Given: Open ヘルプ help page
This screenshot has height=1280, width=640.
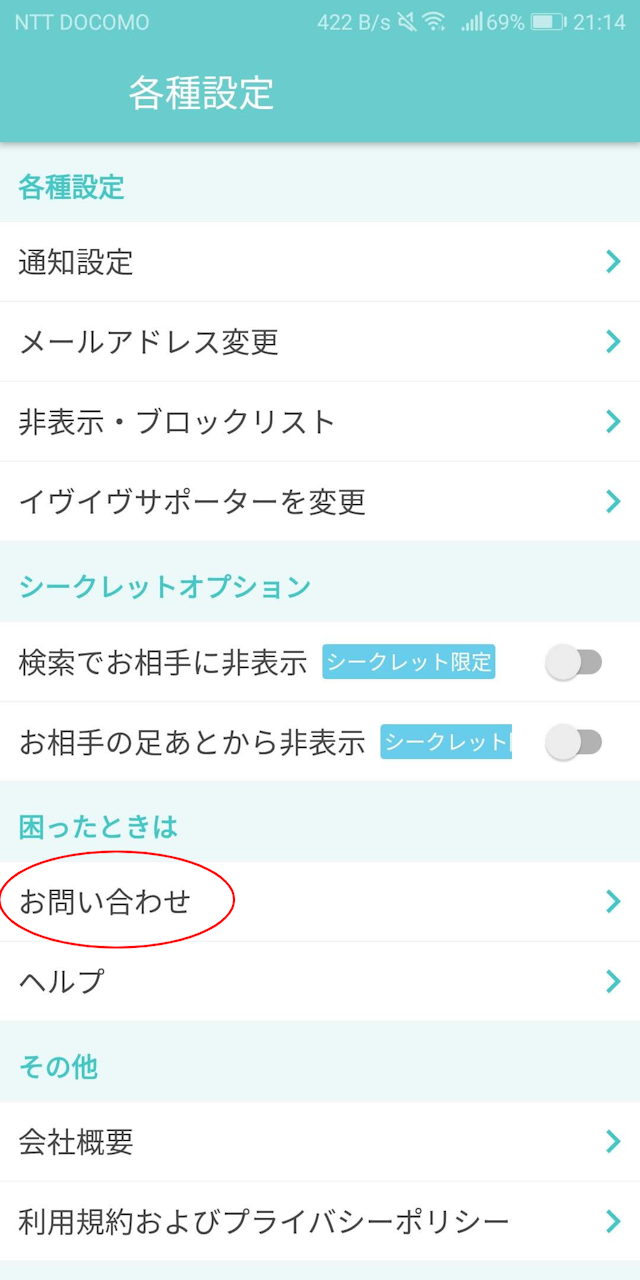Looking at the screenshot, I should [320, 982].
